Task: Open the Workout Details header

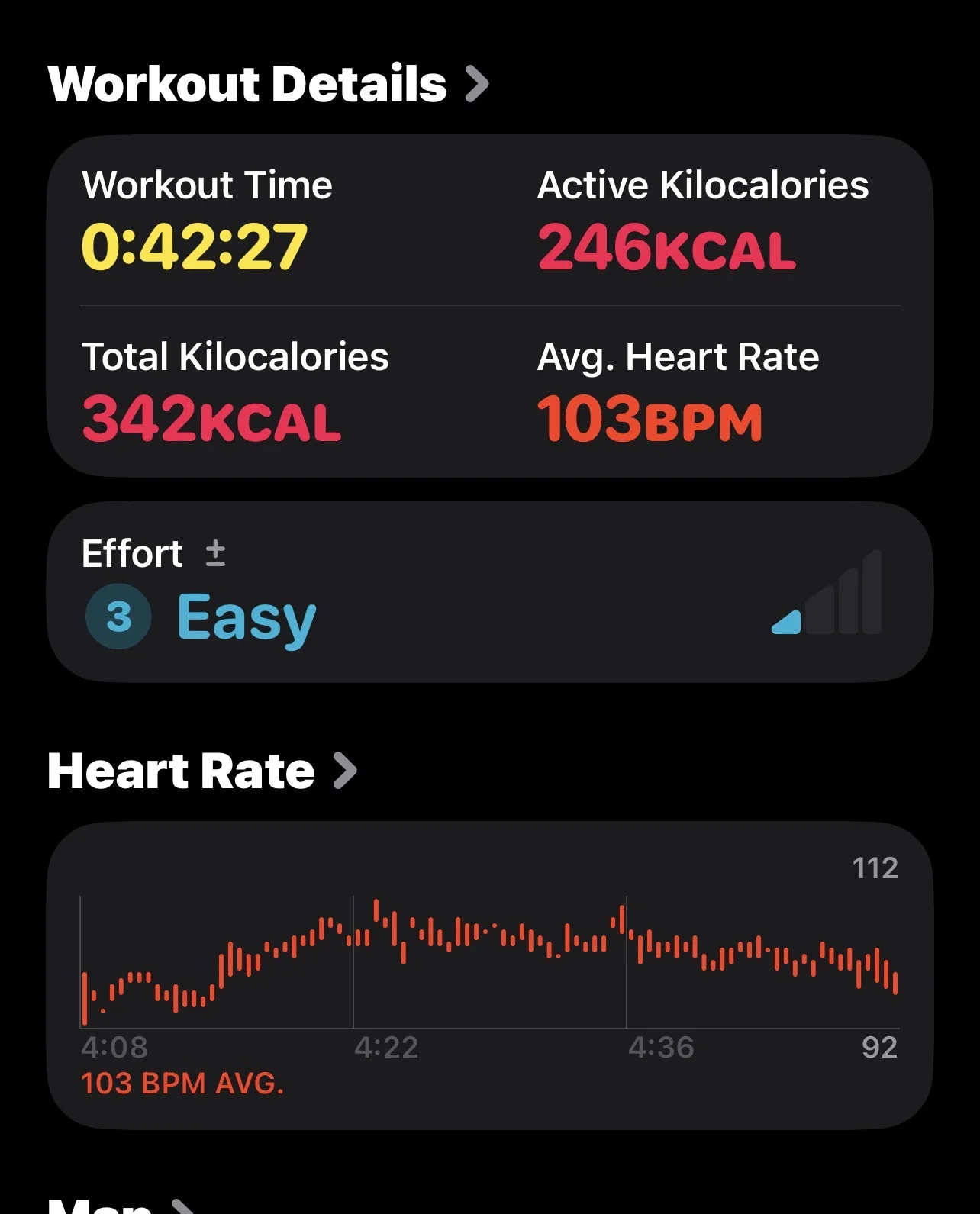Action: pos(268,84)
